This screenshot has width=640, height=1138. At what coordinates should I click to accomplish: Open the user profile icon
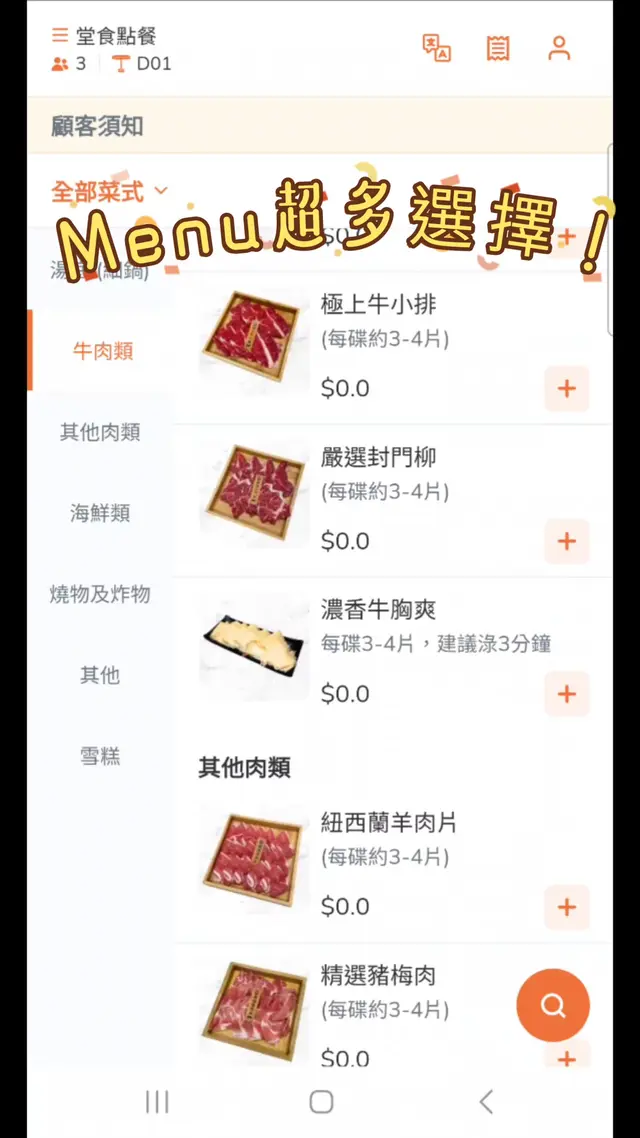[x=559, y=47]
